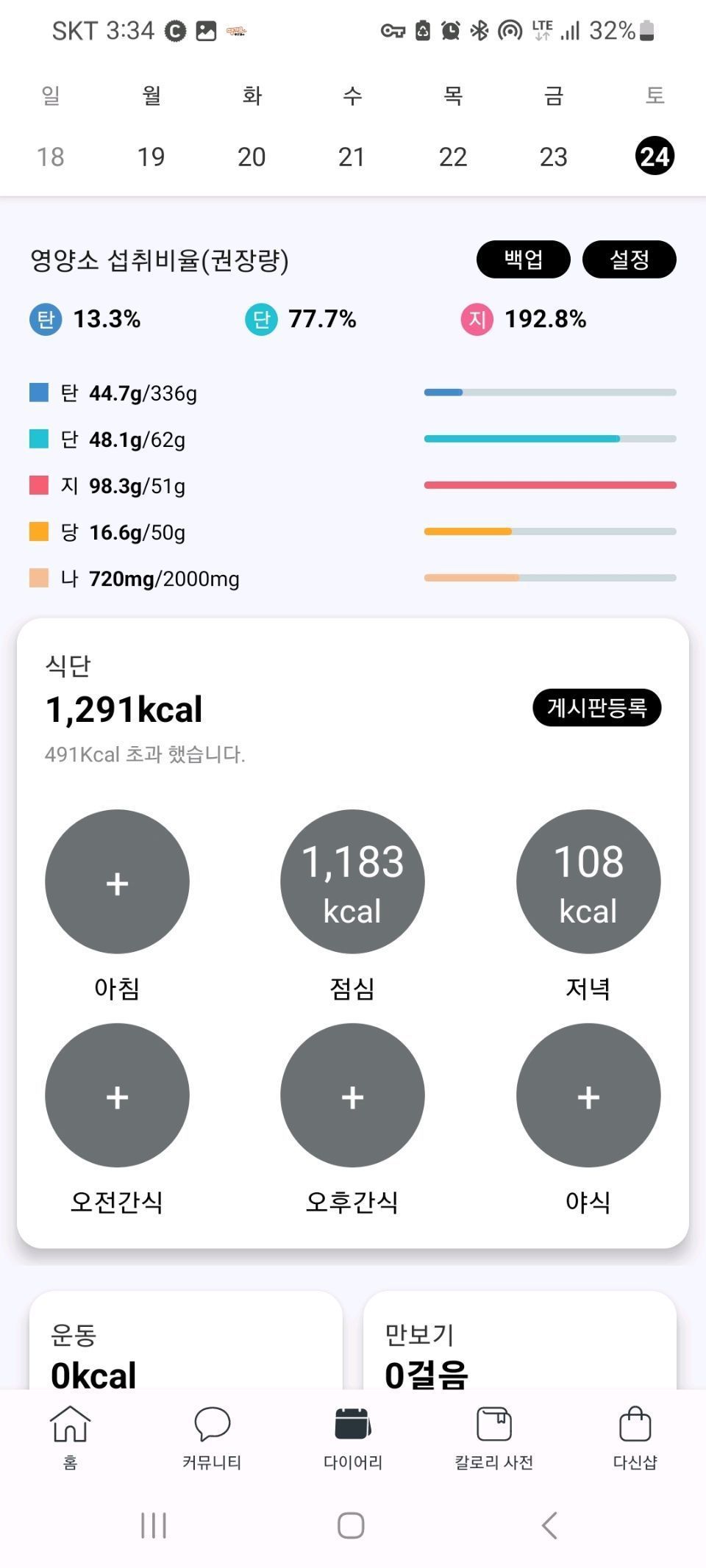
Task: Switch to the 다신샵 tab
Action: [x=635, y=1437]
